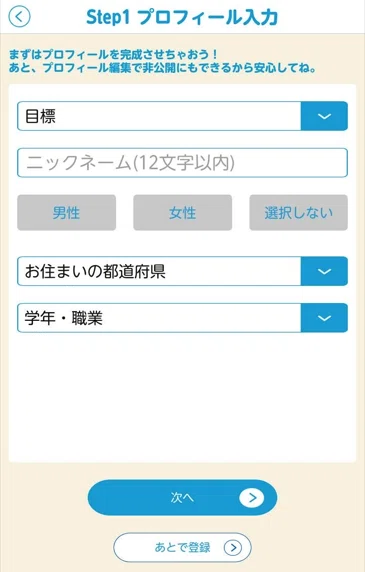The image size is (365, 572).
Task: Open the 学年・職業 dropdown
Action: tap(182, 318)
